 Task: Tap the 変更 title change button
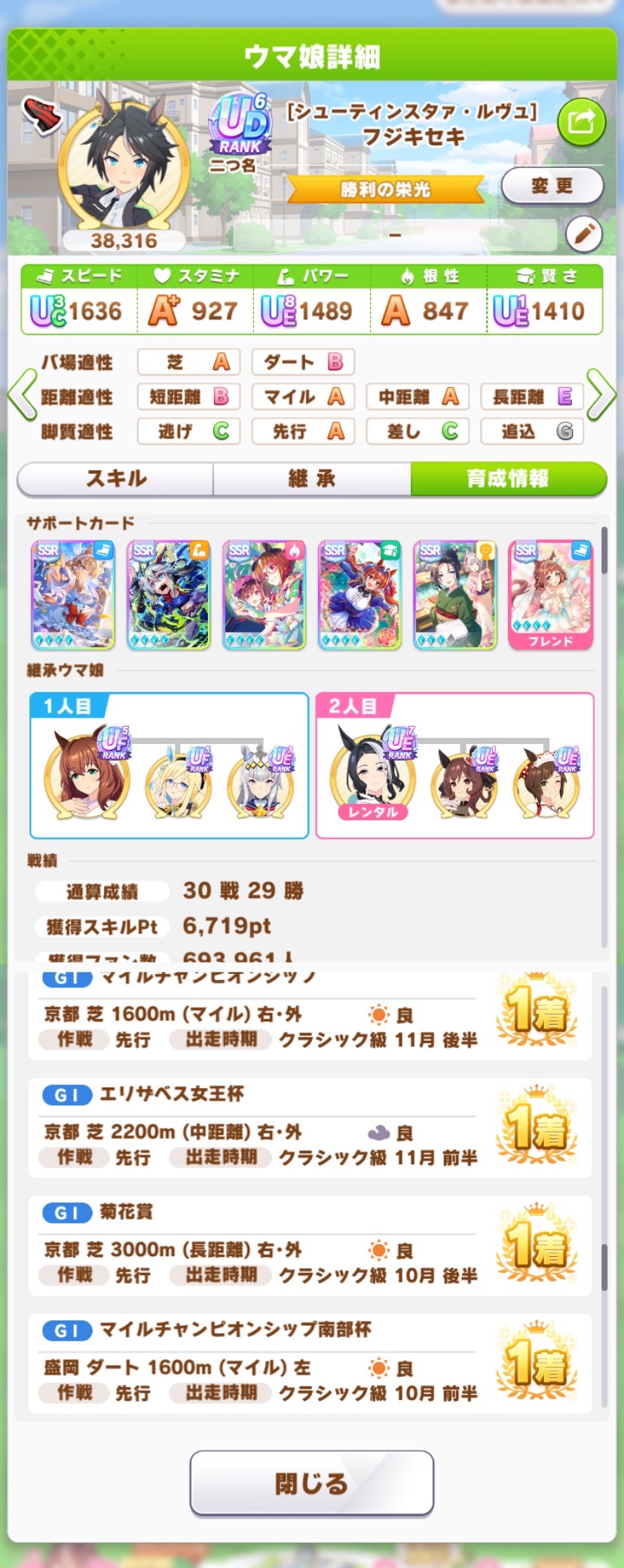pos(552,185)
